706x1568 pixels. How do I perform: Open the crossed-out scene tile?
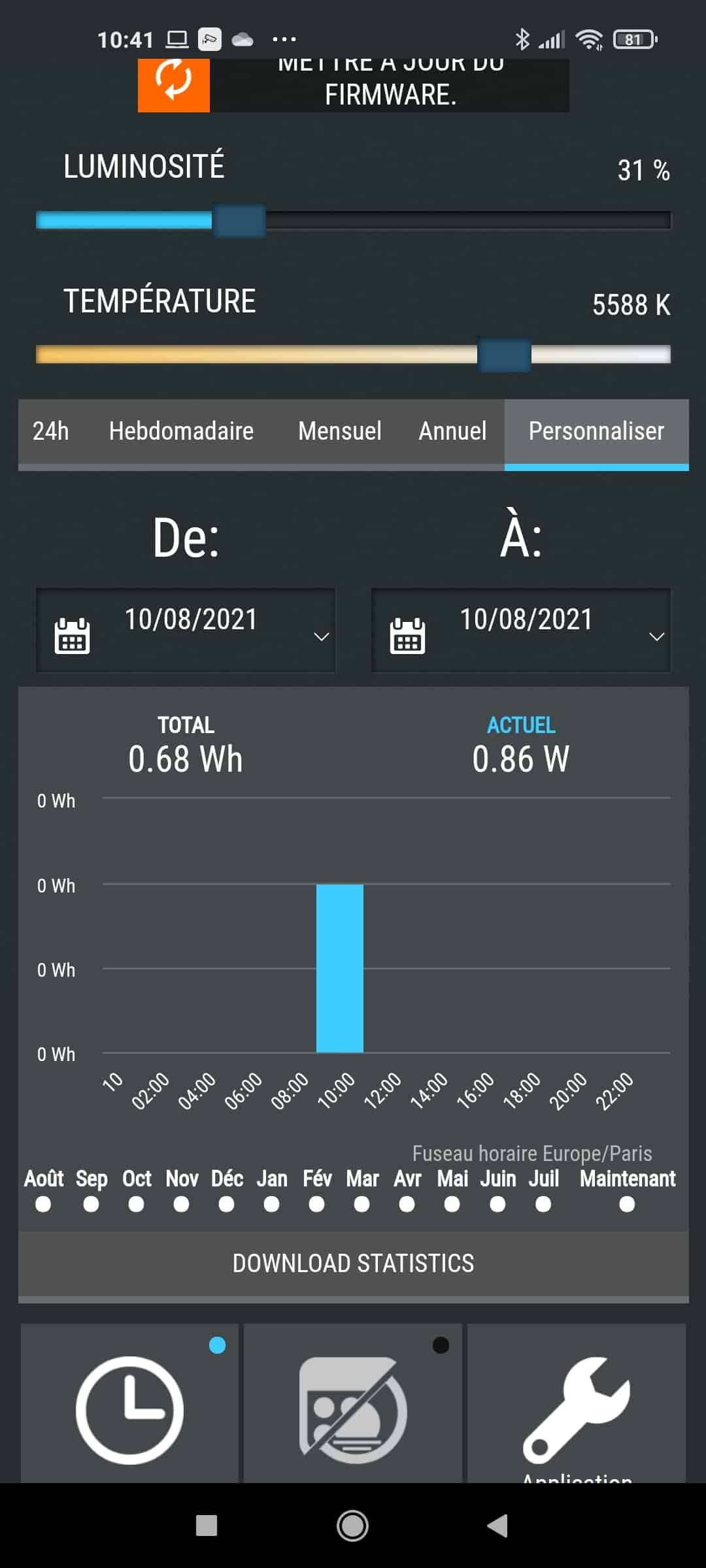tap(353, 1403)
